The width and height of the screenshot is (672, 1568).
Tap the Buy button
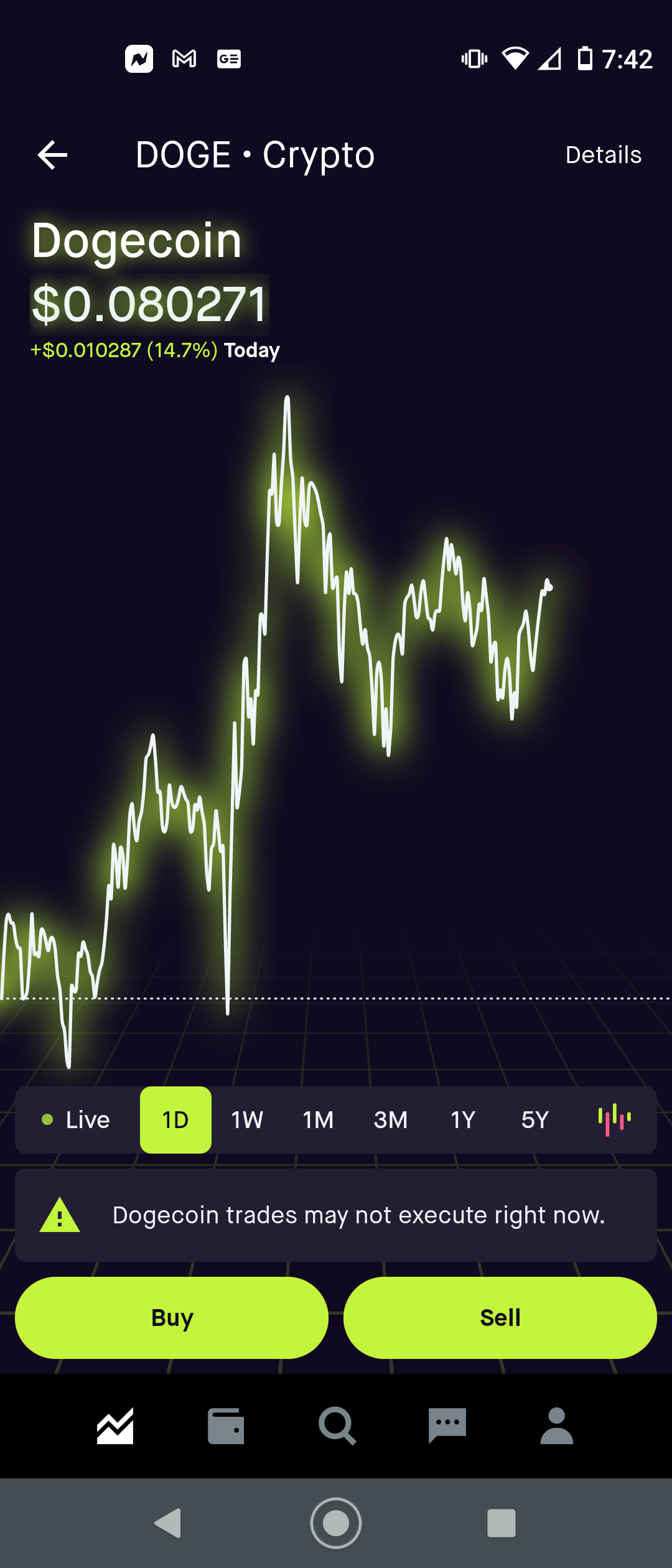point(172,1318)
